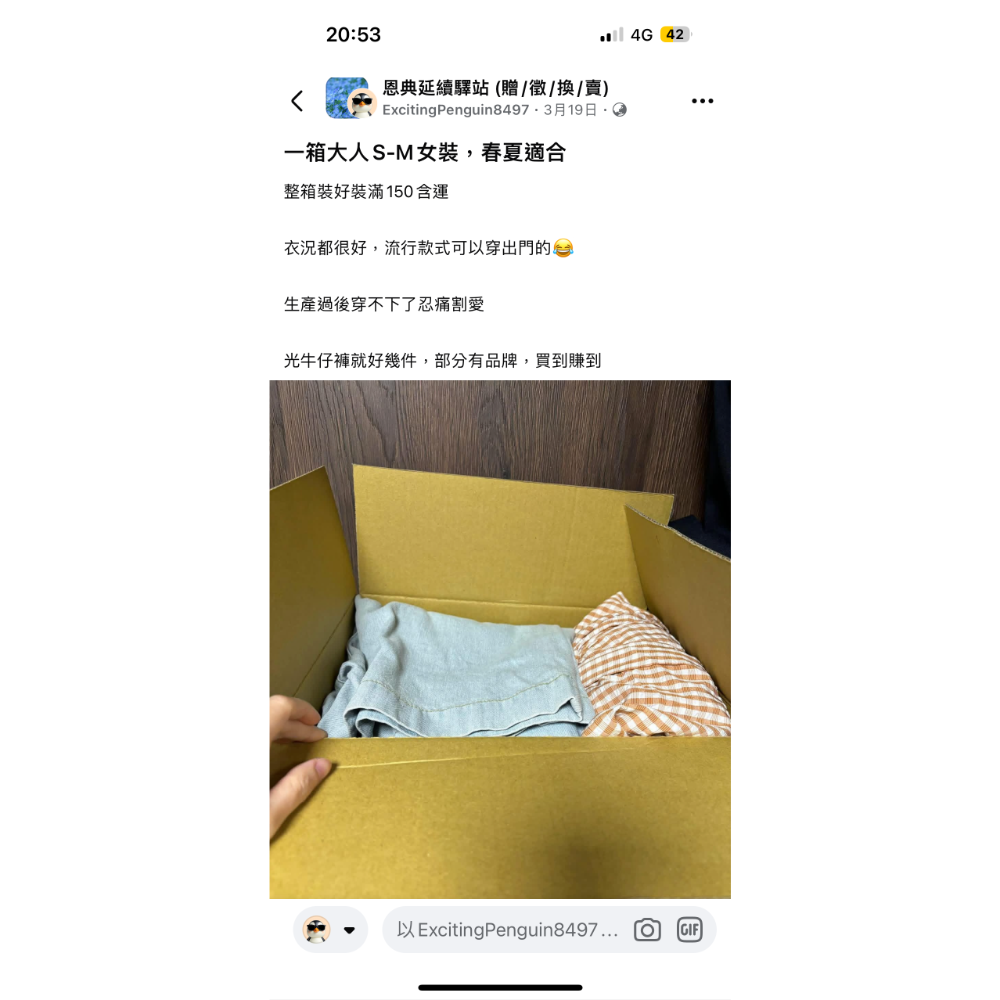This screenshot has height=1000, width=1000.
Task: Open the clothes box photo
Action: coord(500,640)
